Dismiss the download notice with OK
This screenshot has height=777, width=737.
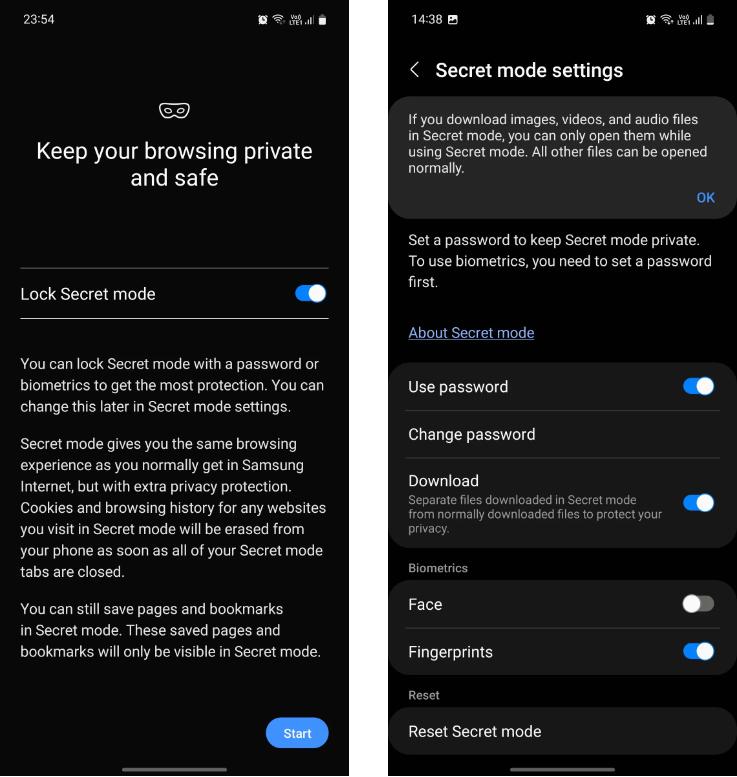click(x=705, y=197)
